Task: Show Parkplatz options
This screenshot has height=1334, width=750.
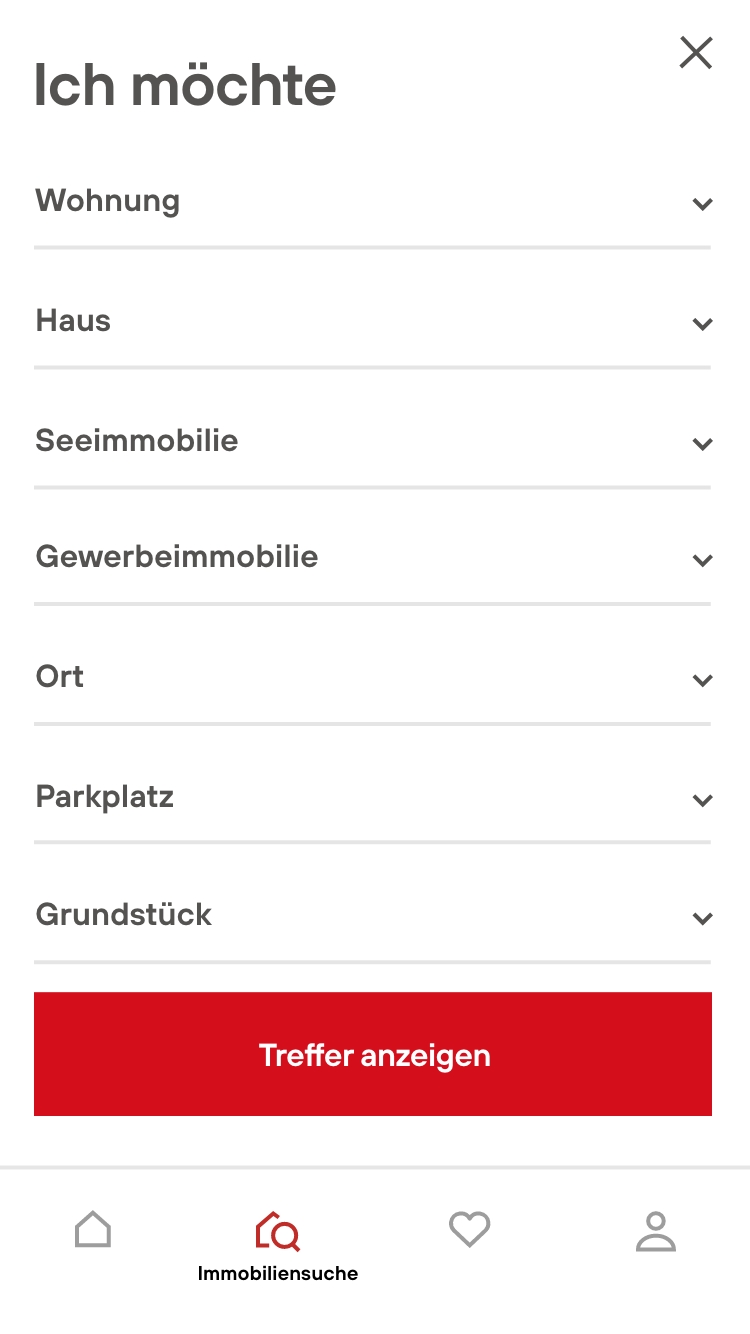Action: point(372,798)
